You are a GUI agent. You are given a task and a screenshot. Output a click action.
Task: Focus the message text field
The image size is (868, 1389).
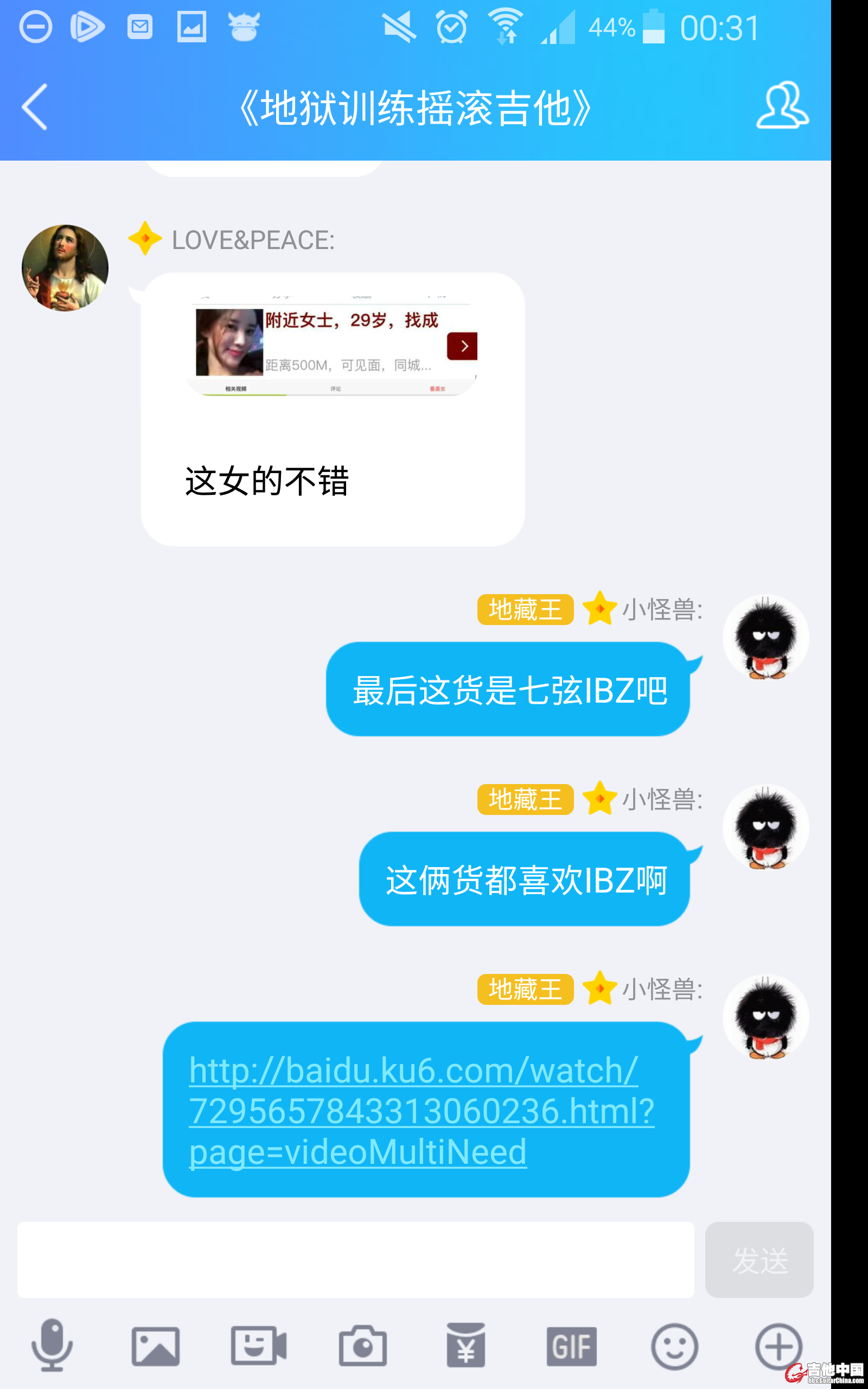[355, 1260]
